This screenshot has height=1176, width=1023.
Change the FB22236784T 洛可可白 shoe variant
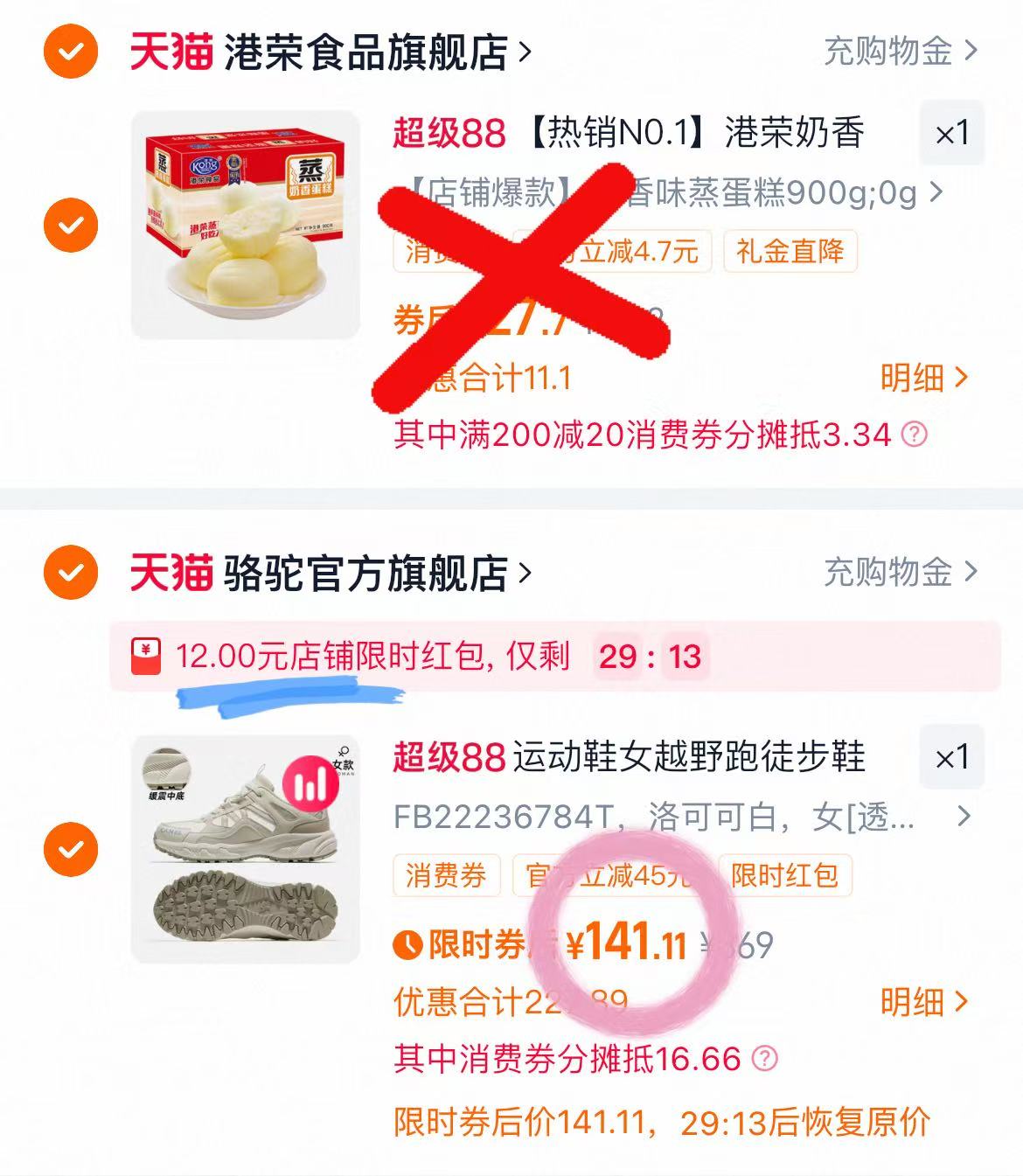pos(682,818)
